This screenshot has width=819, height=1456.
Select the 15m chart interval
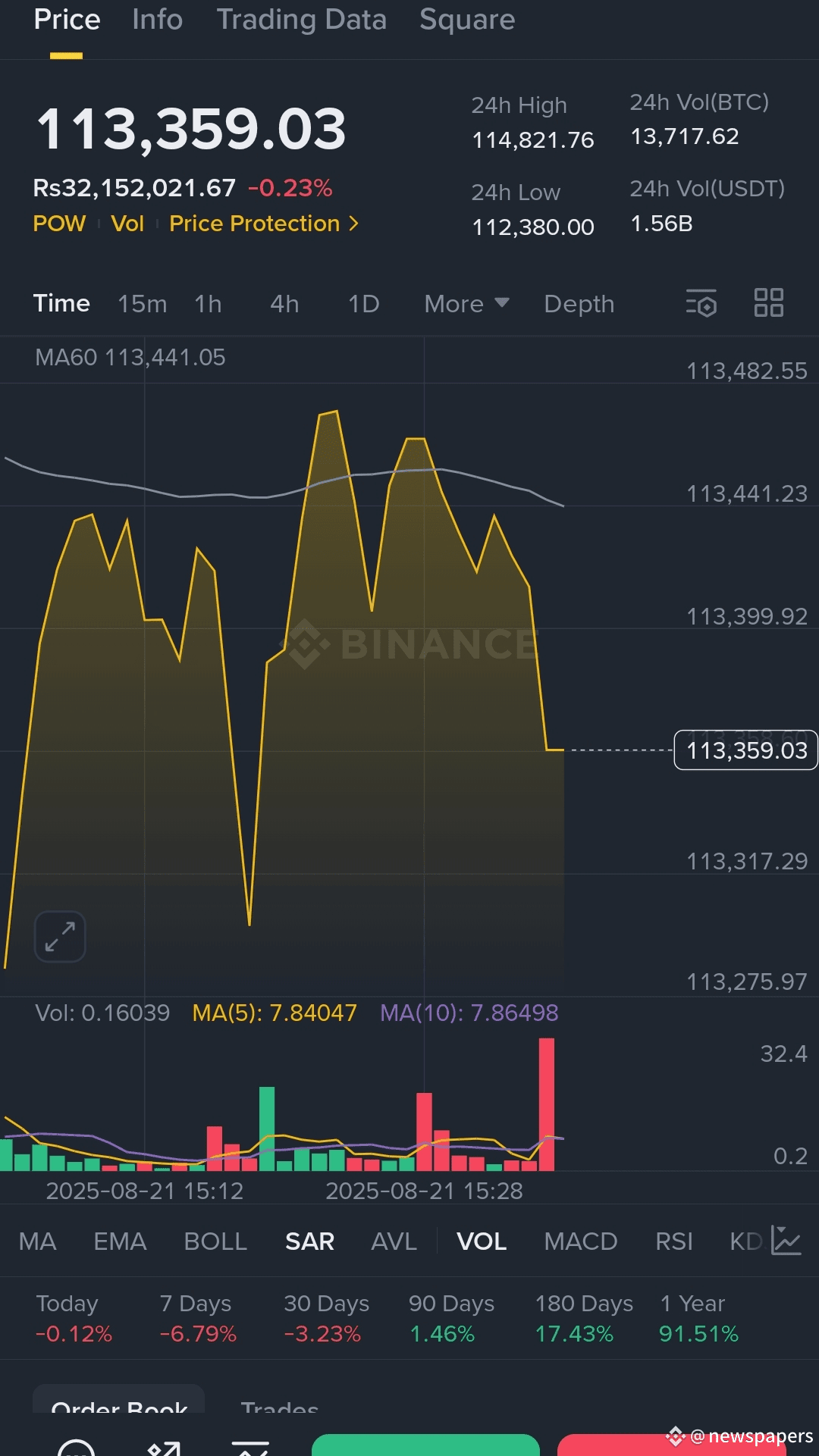click(x=142, y=304)
